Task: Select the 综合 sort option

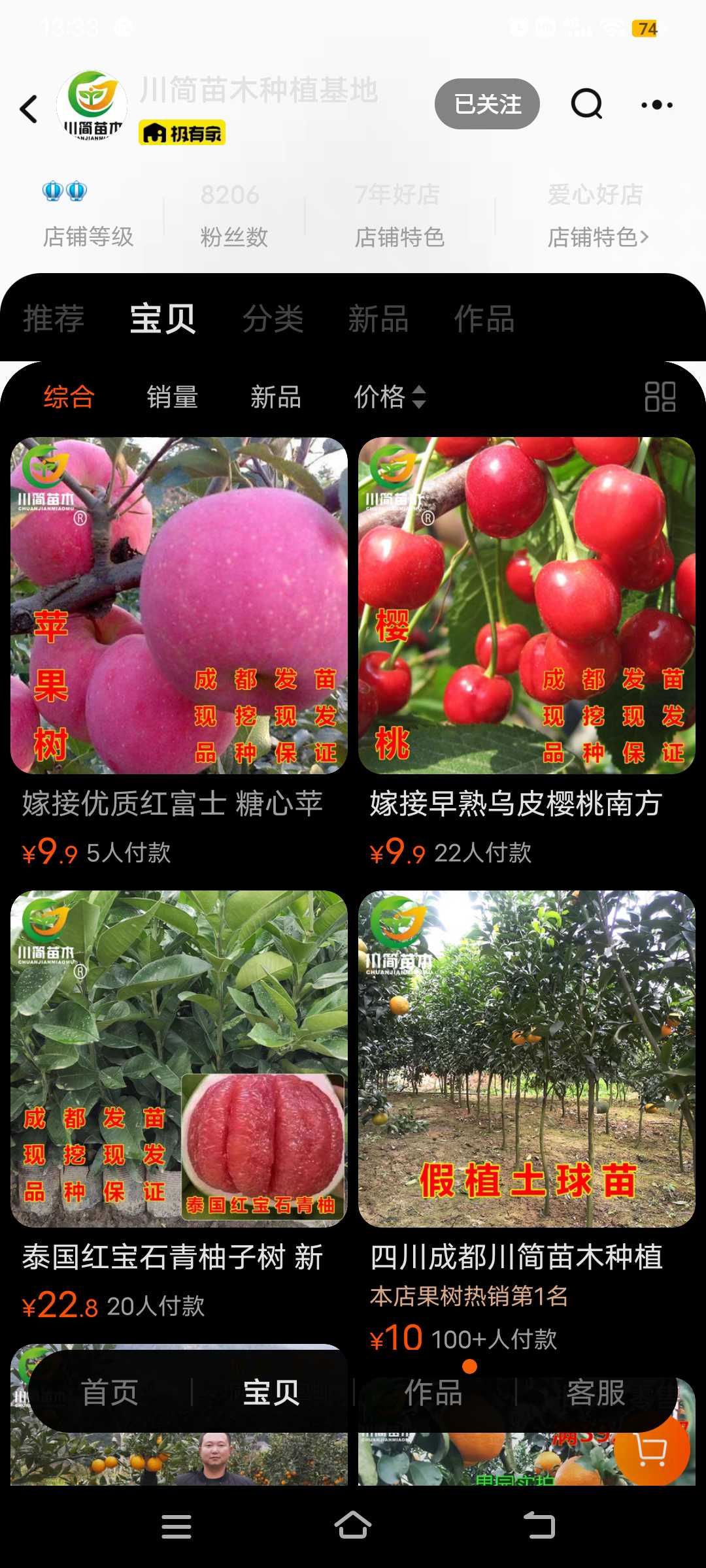Action: [69, 397]
